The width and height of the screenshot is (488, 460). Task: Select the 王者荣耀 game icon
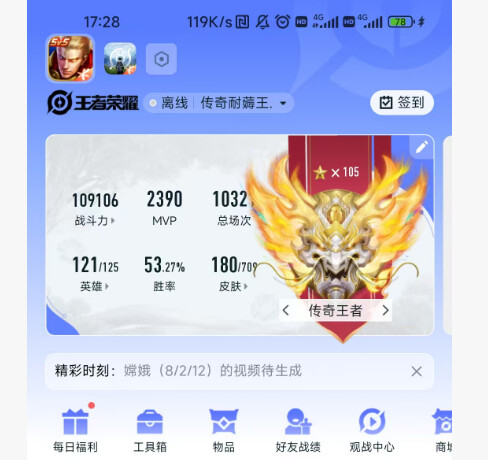pyautogui.click(x=70, y=58)
